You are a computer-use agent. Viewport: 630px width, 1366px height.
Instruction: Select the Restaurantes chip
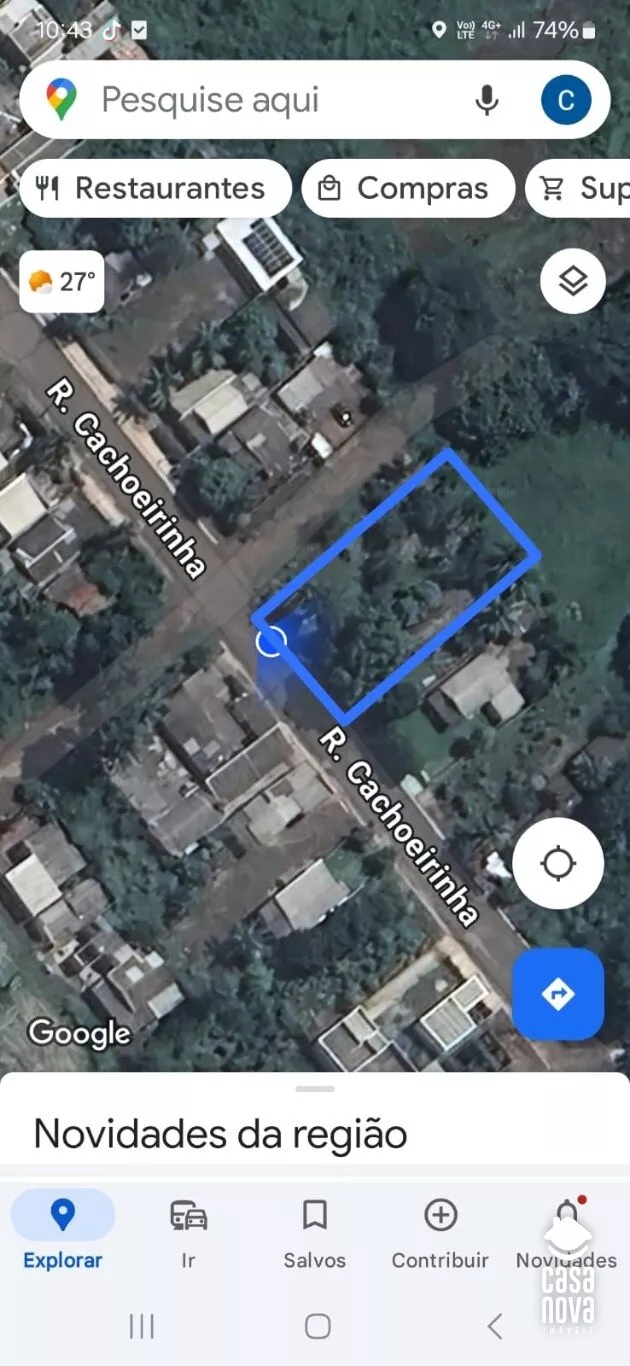click(x=155, y=188)
